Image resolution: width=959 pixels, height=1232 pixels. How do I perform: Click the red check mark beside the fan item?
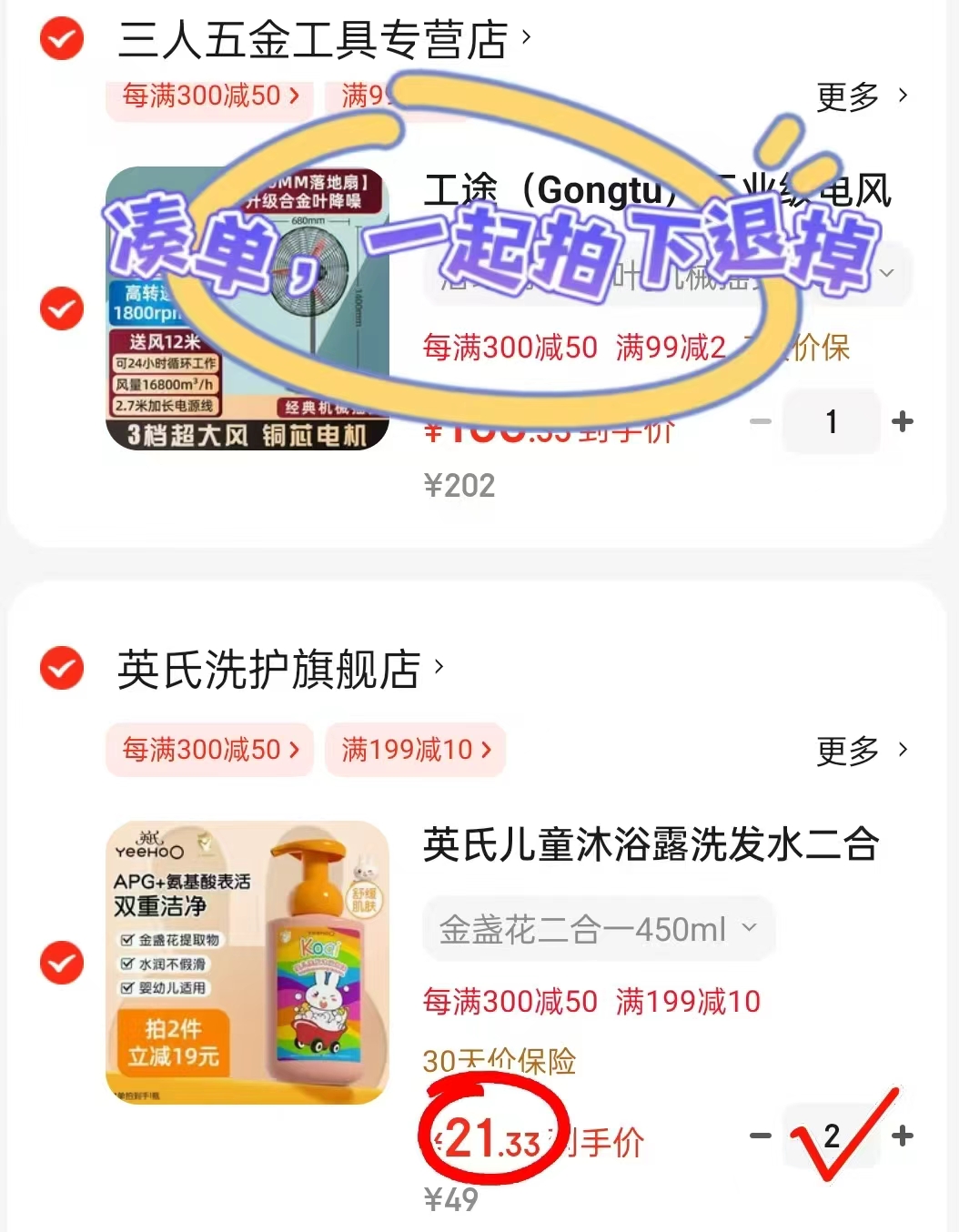(x=61, y=309)
